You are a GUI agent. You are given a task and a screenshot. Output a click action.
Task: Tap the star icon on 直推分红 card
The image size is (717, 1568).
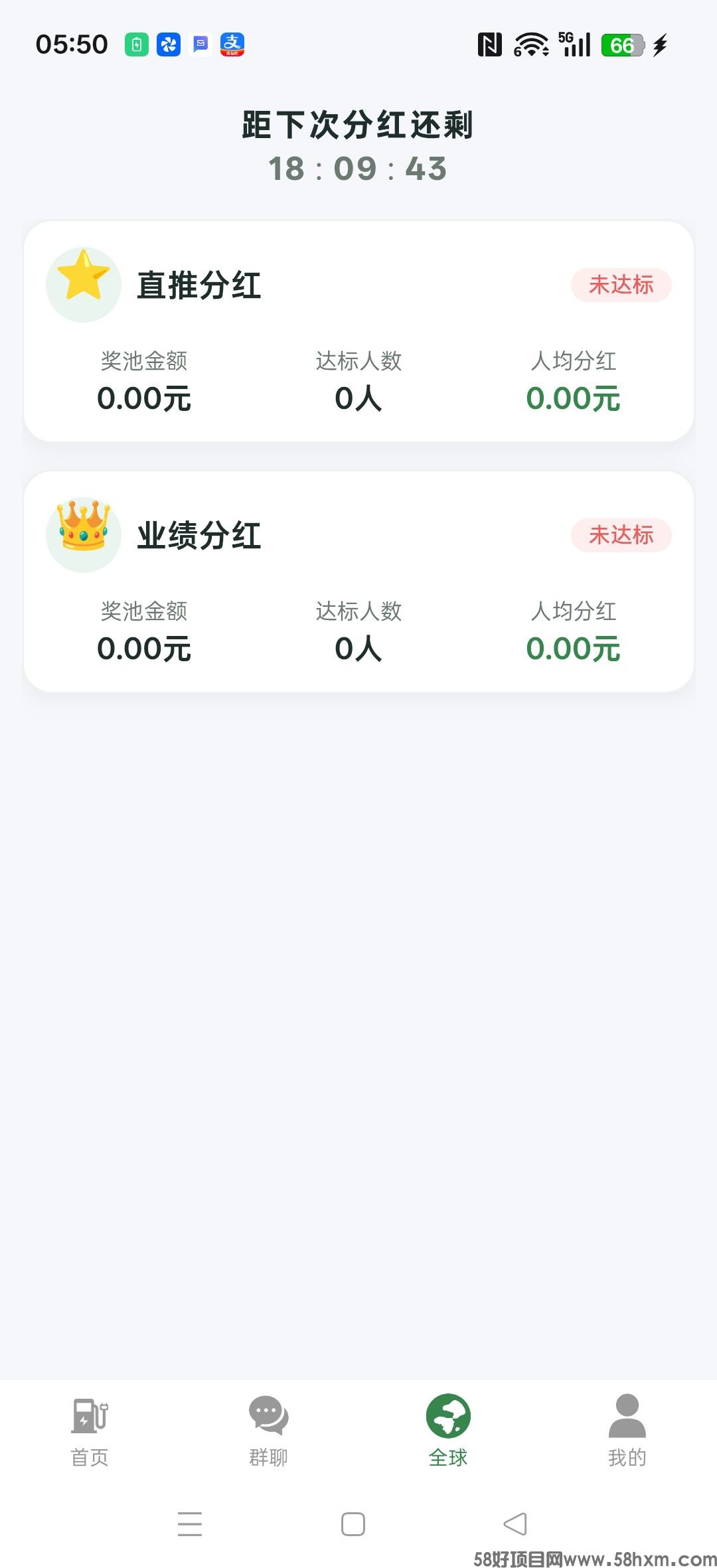(84, 284)
